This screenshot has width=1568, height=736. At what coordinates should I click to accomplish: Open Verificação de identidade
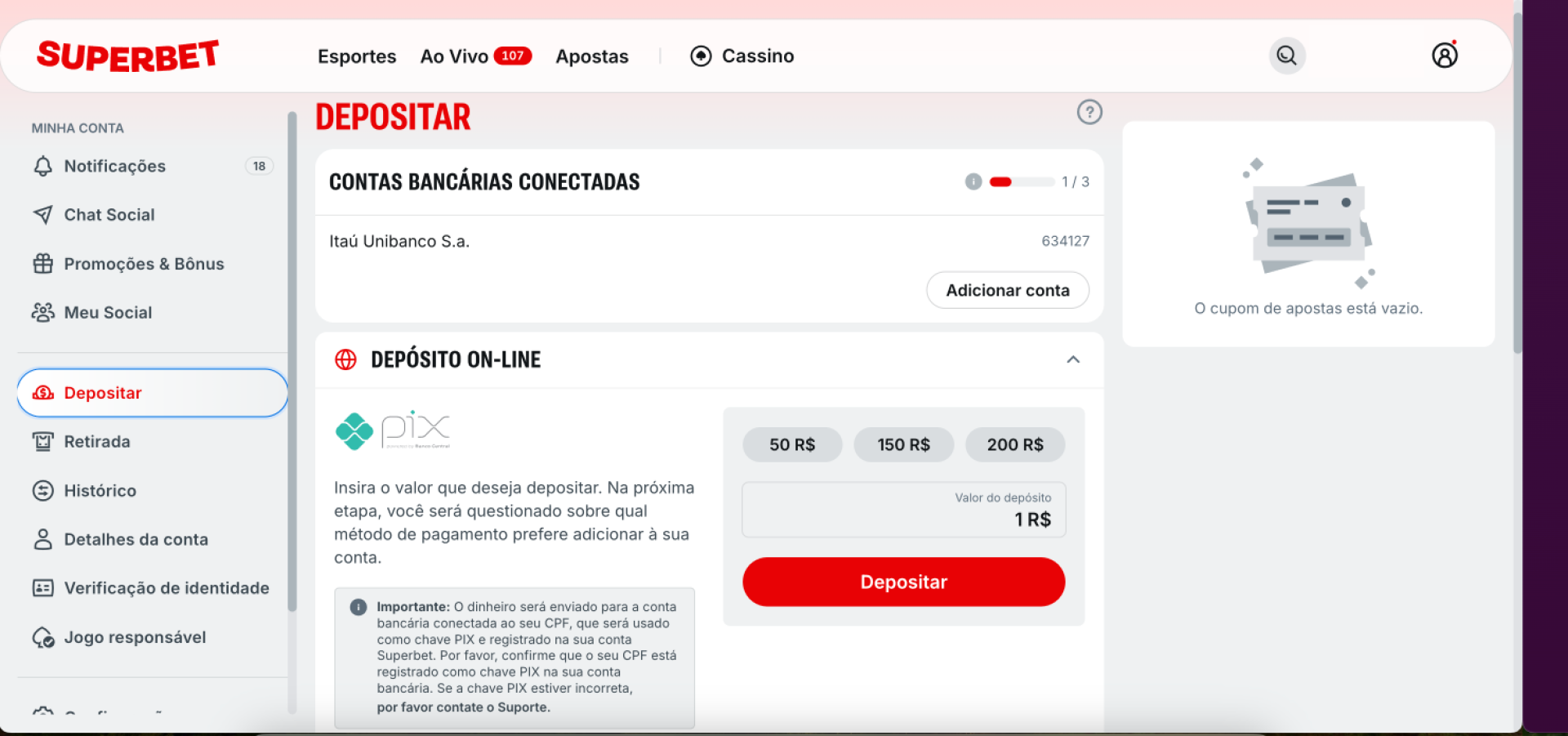[166, 588]
